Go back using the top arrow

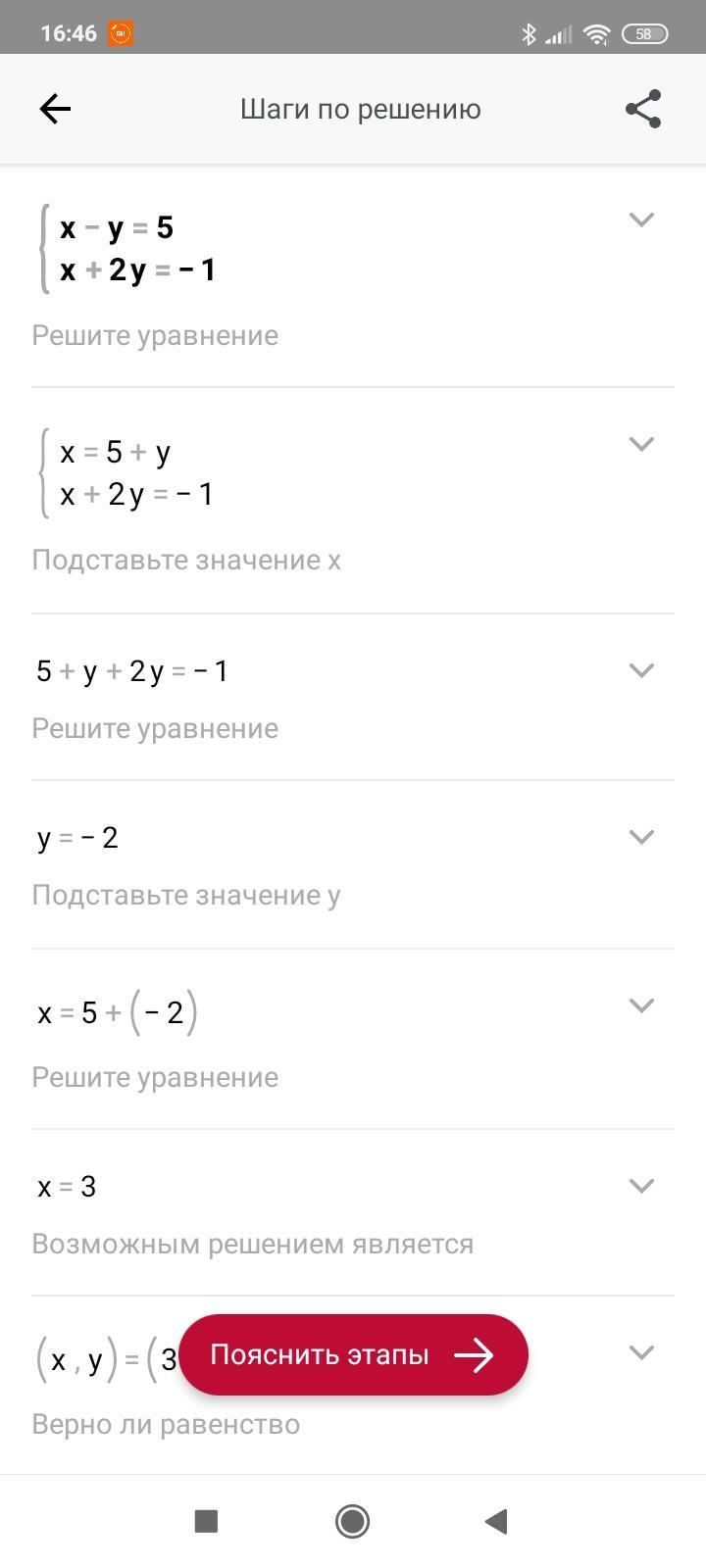point(55,109)
